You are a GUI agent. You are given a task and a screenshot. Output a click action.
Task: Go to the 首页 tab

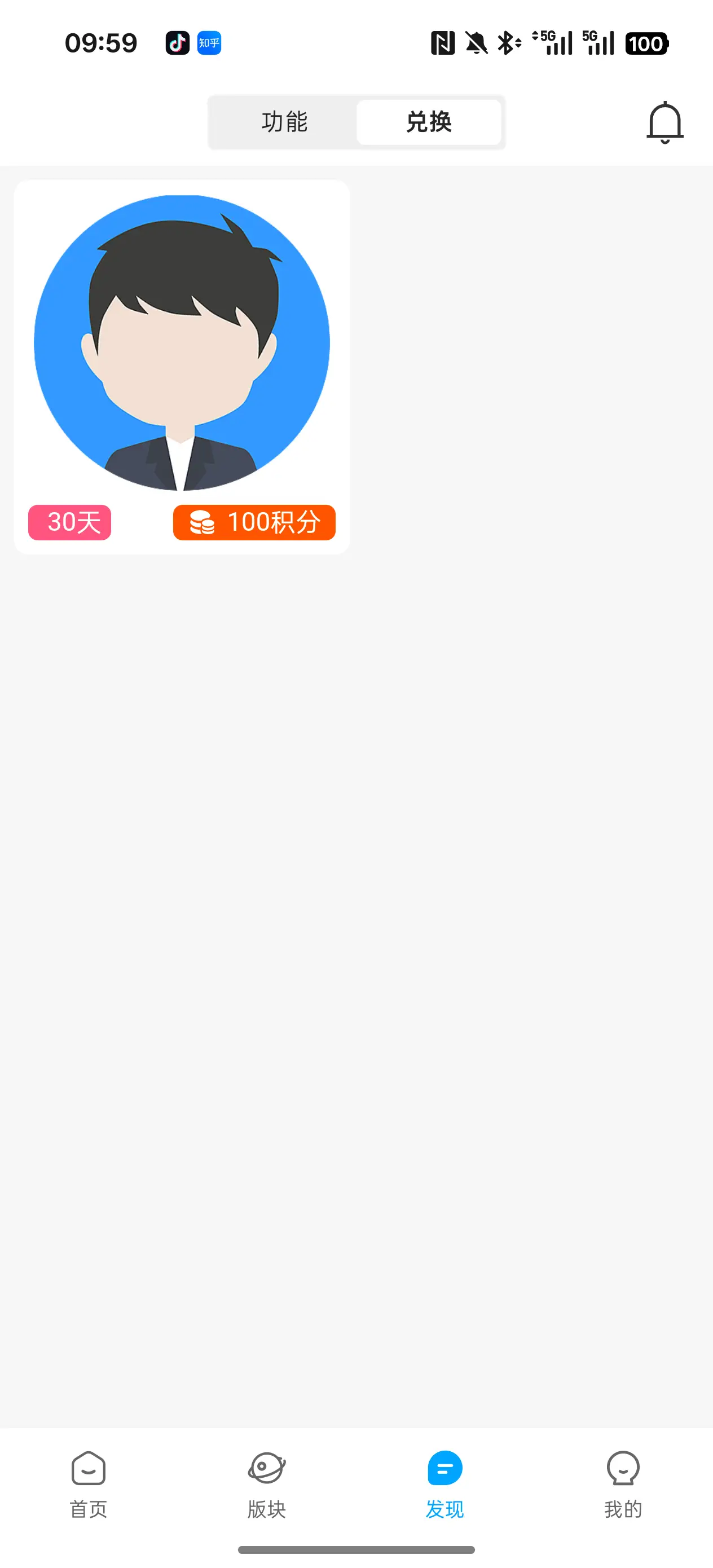(x=89, y=1483)
